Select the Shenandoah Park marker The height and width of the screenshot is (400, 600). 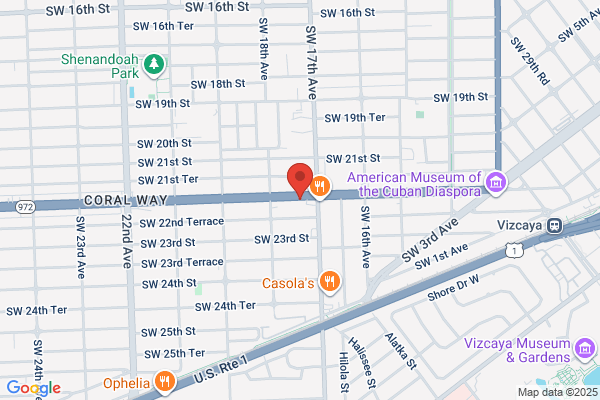point(154,65)
